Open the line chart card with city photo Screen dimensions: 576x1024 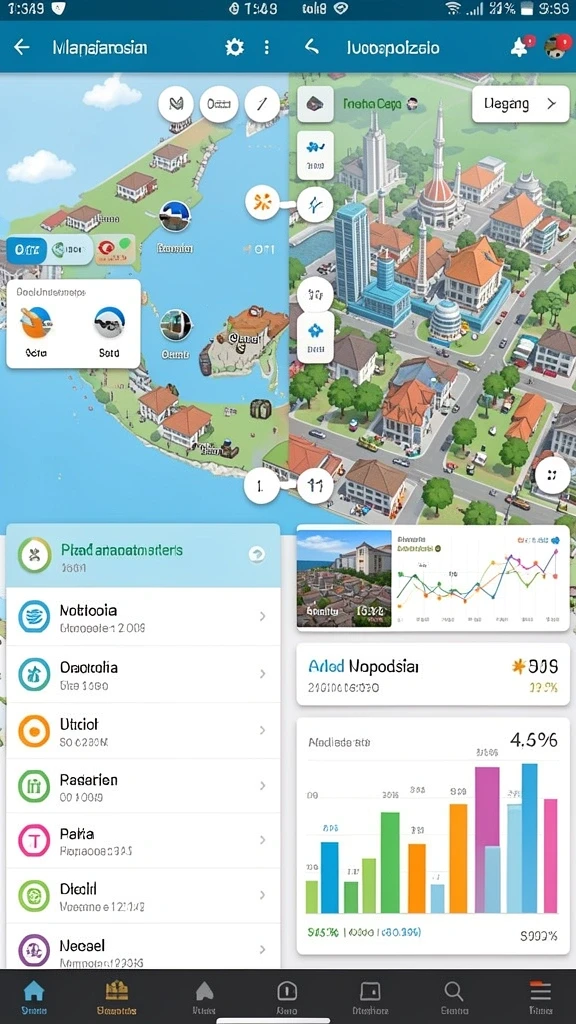tap(433, 578)
